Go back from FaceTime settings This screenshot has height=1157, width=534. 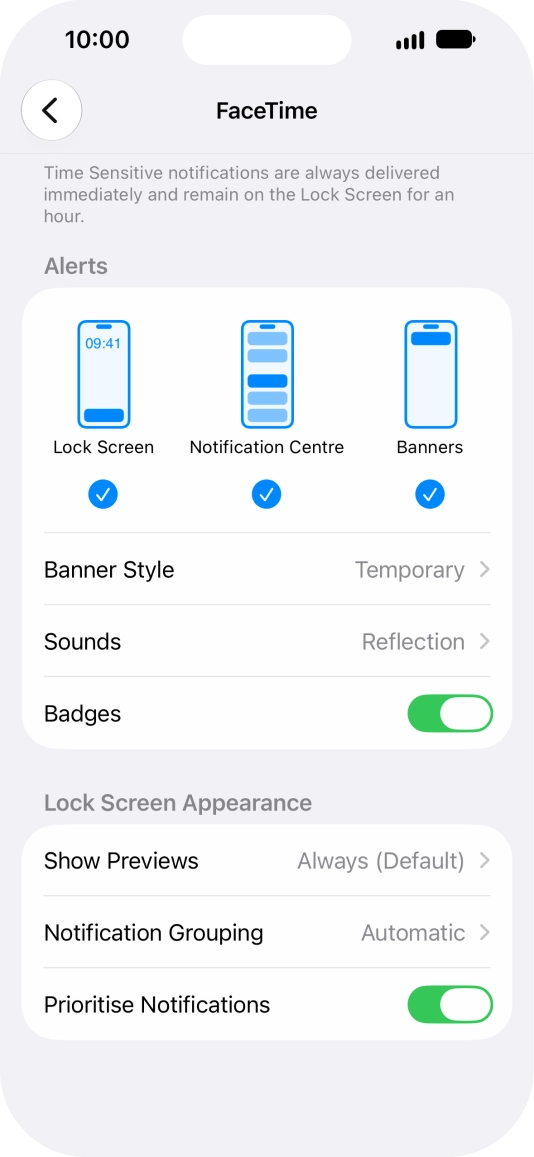(x=52, y=111)
